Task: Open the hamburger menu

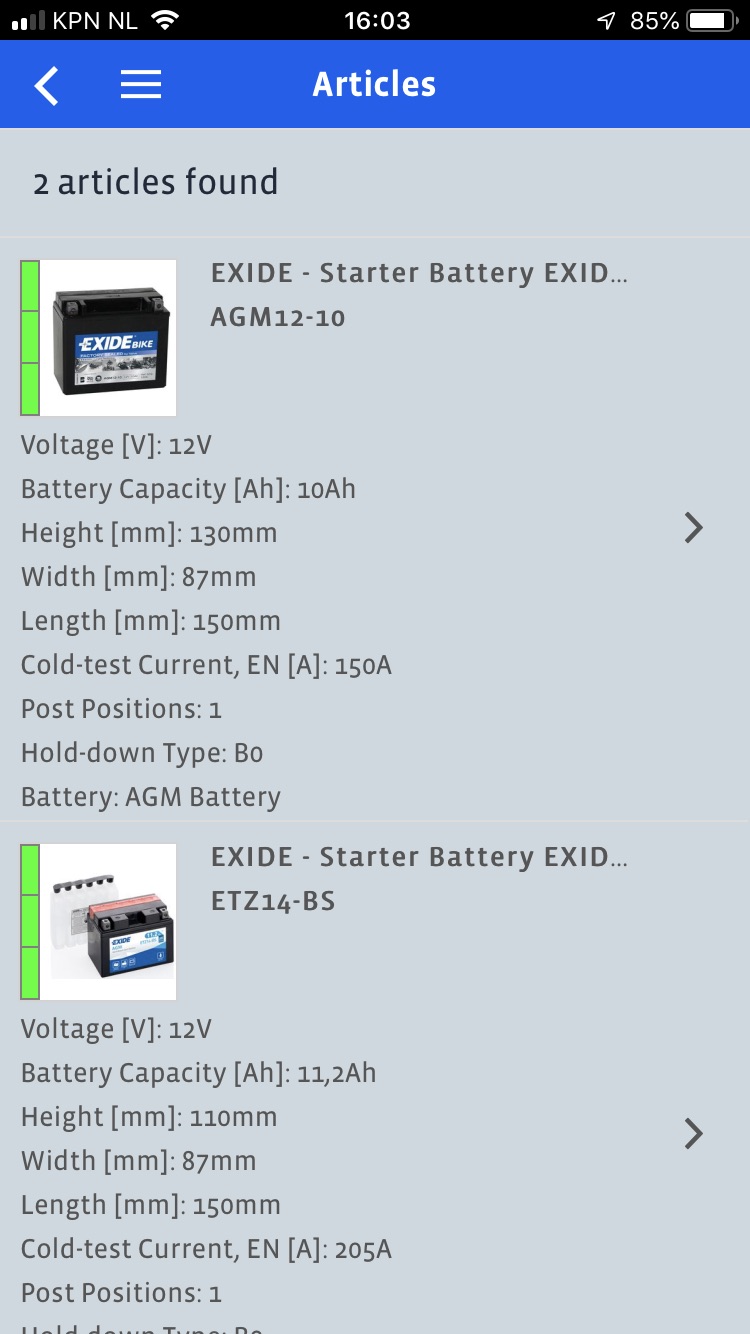Action: point(141,85)
